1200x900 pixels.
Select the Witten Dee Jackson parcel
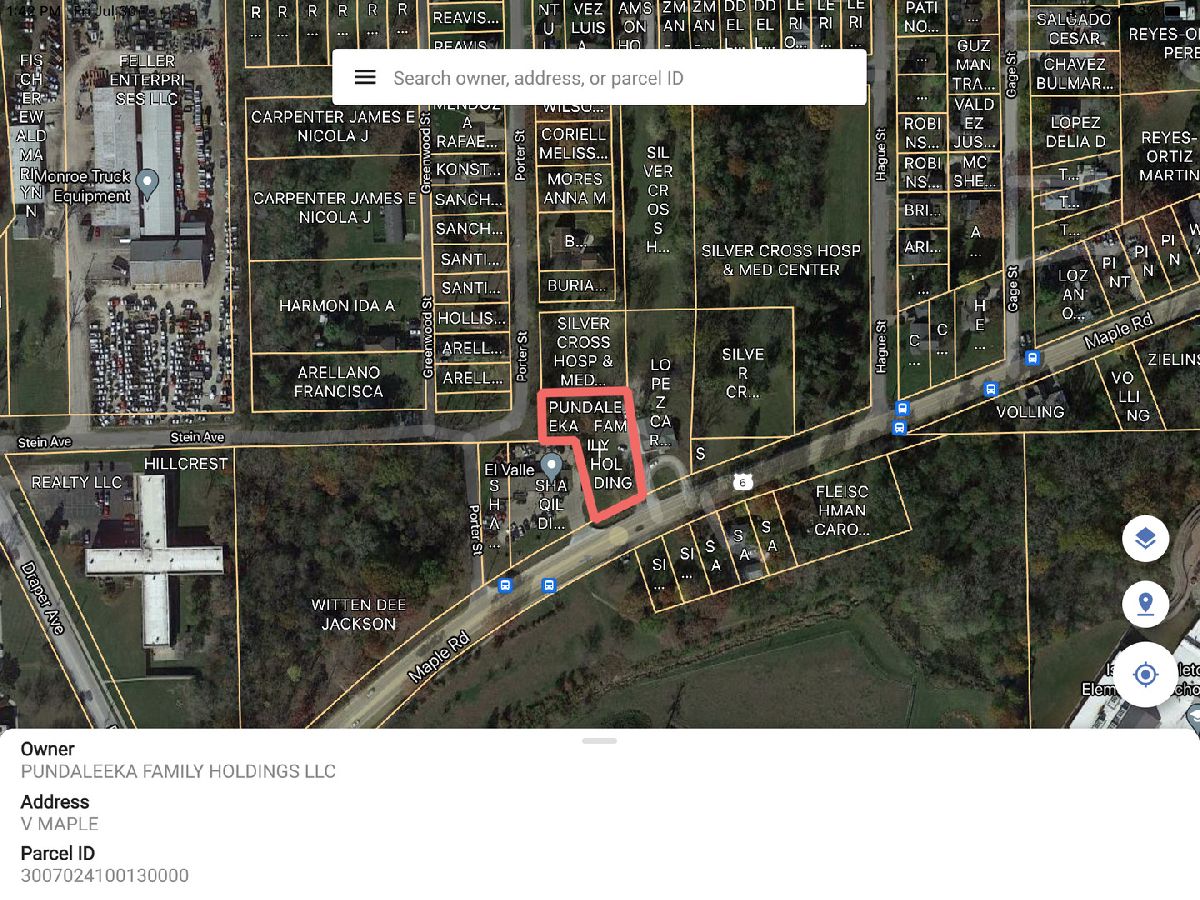point(358,614)
